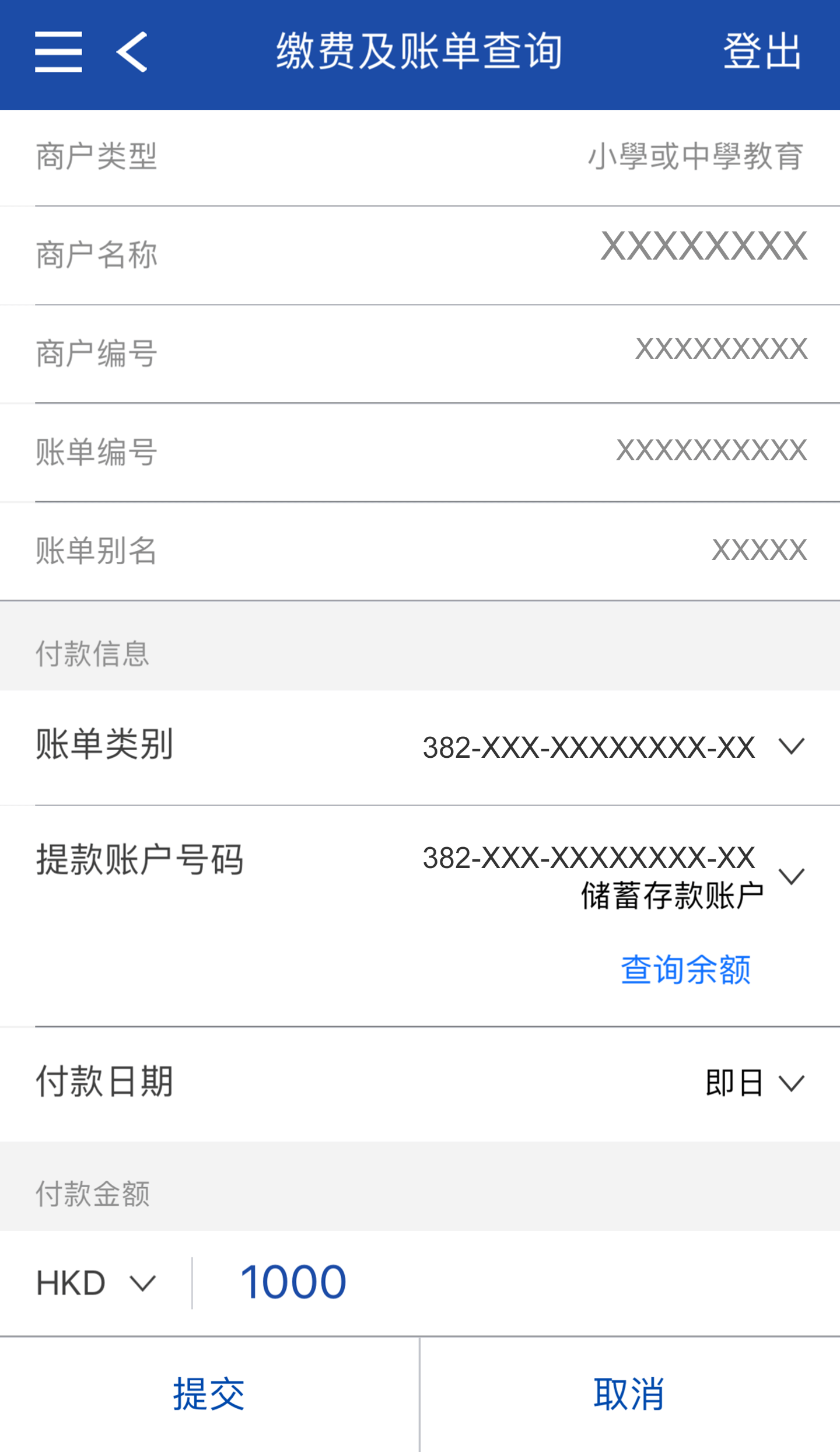Viewport: 840px width, 1452px height.
Task: Tap 登出 to log out
Action: click(x=762, y=53)
